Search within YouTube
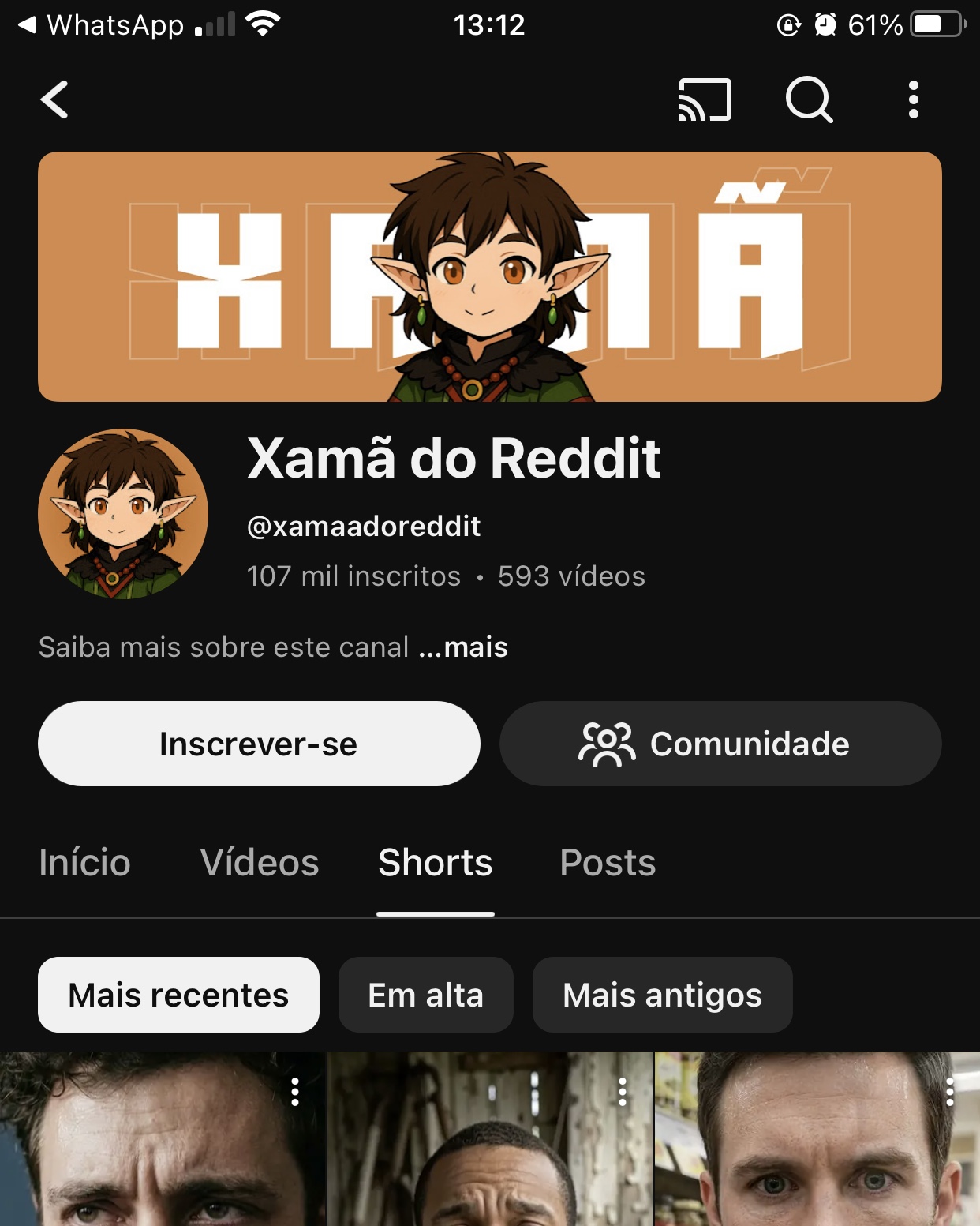This screenshot has width=980, height=1226. 809,100
